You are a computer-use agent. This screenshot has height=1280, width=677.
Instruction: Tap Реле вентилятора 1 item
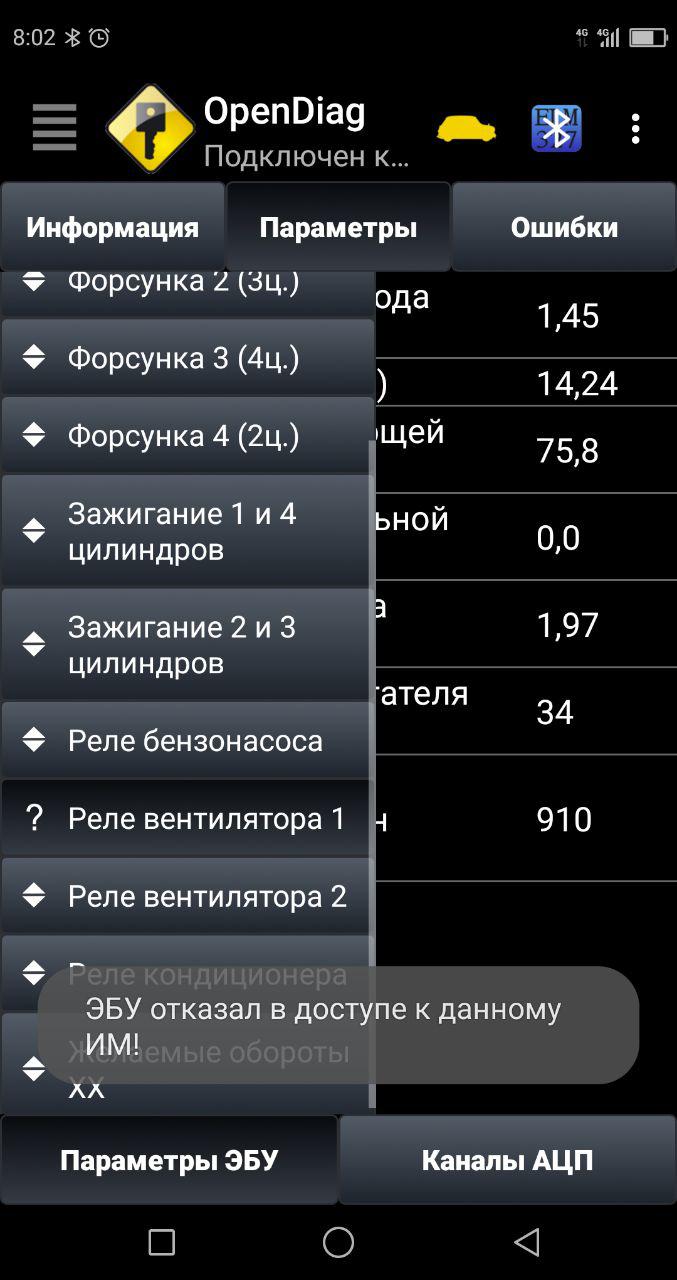(x=187, y=819)
